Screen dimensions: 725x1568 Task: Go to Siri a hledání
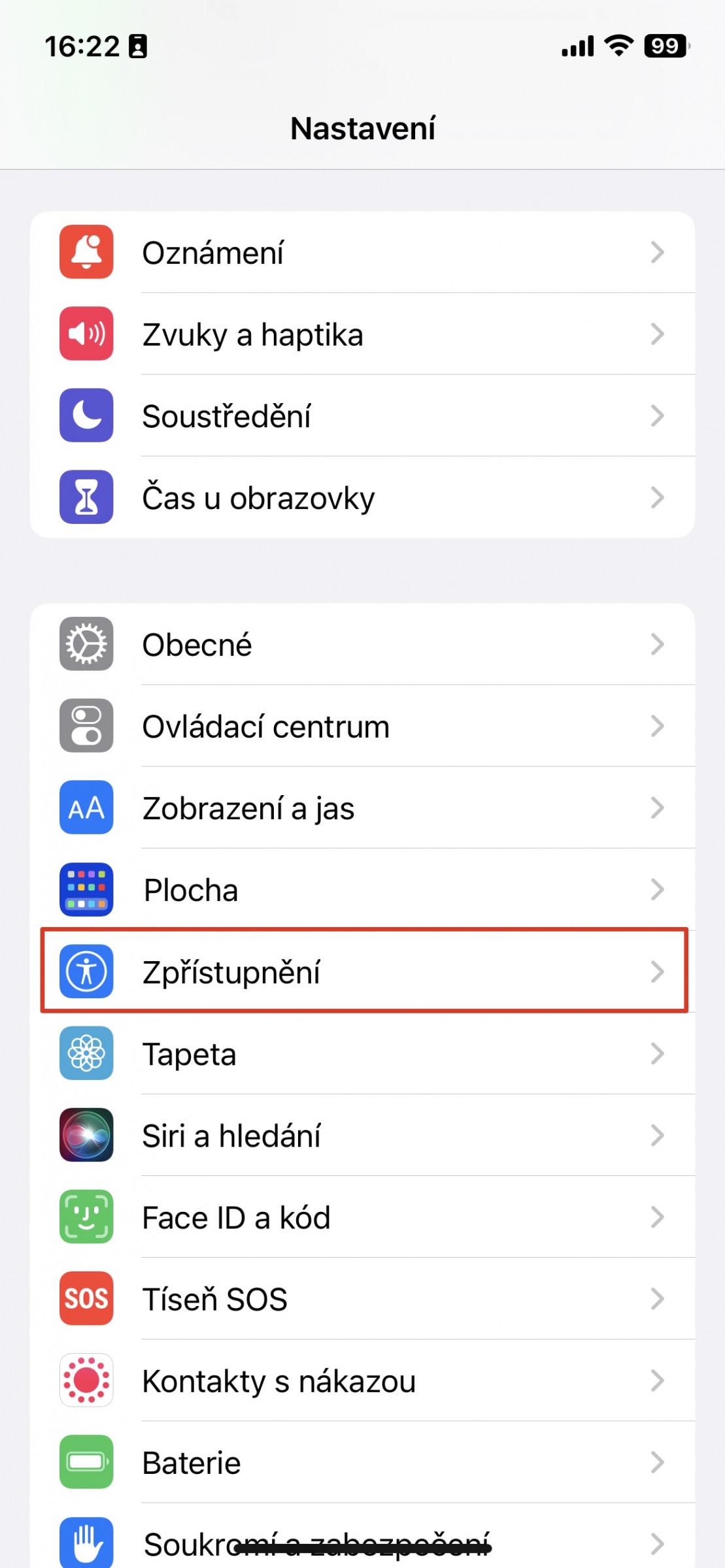pyautogui.click(x=362, y=1135)
